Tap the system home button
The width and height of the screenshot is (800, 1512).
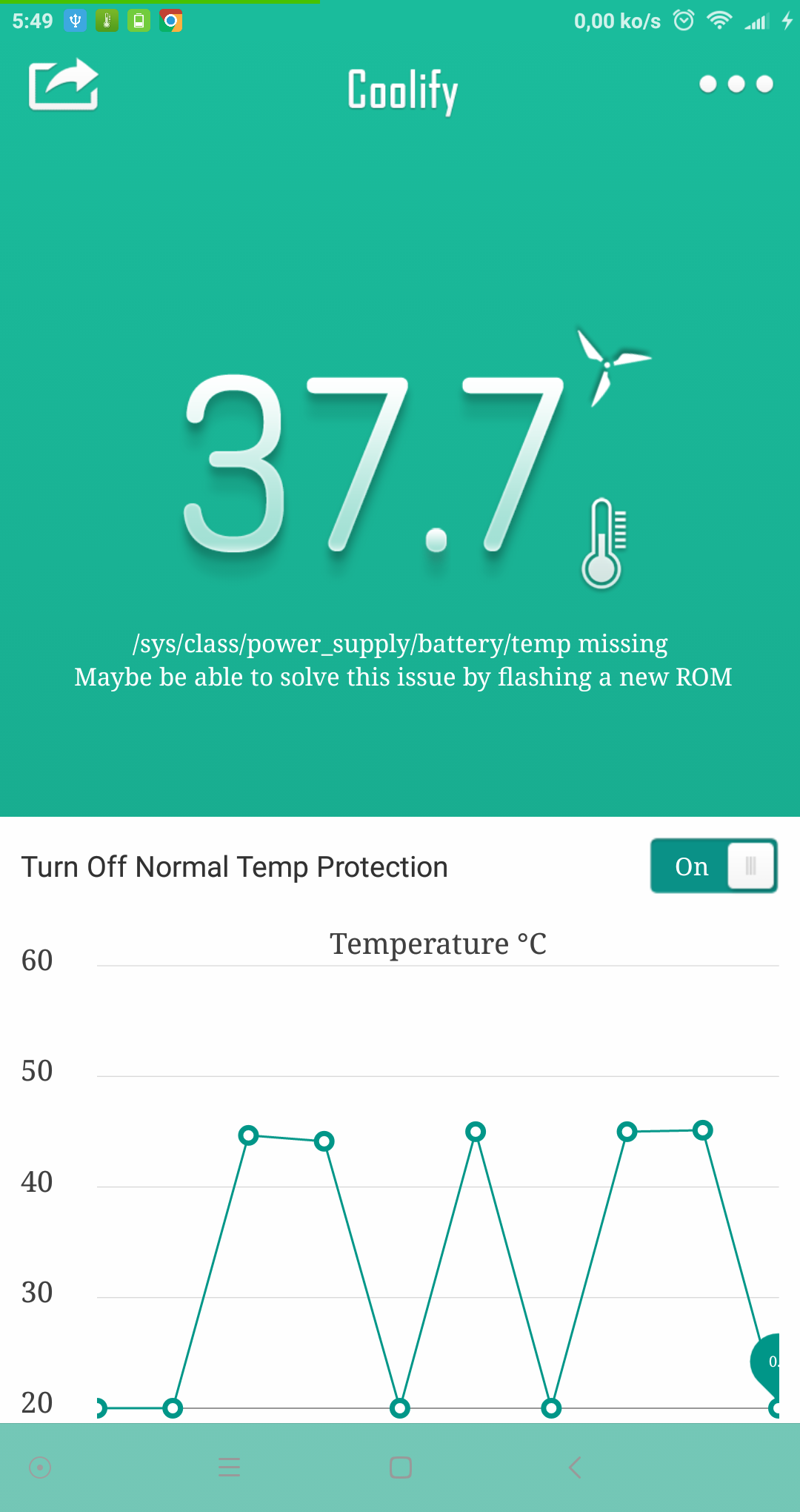[x=401, y=1468]
